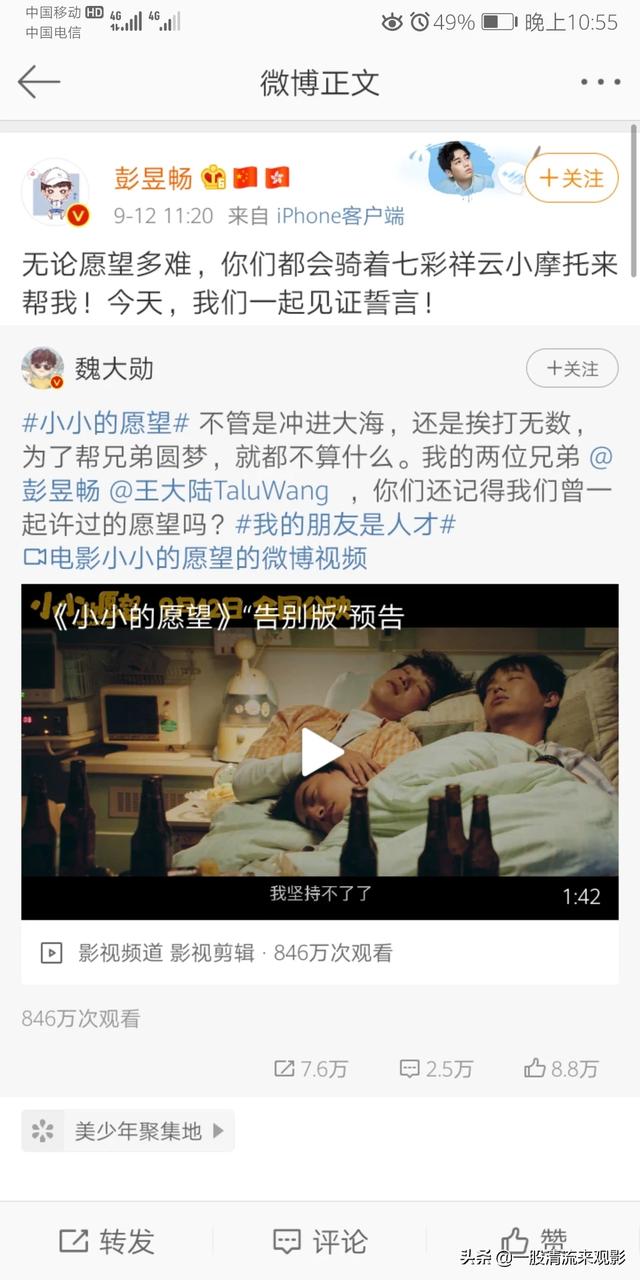640x1280 pixels.
Task: Open the #我的朋友是人才# hashtag
Action: pyautogui.click(x=346, y=524)
